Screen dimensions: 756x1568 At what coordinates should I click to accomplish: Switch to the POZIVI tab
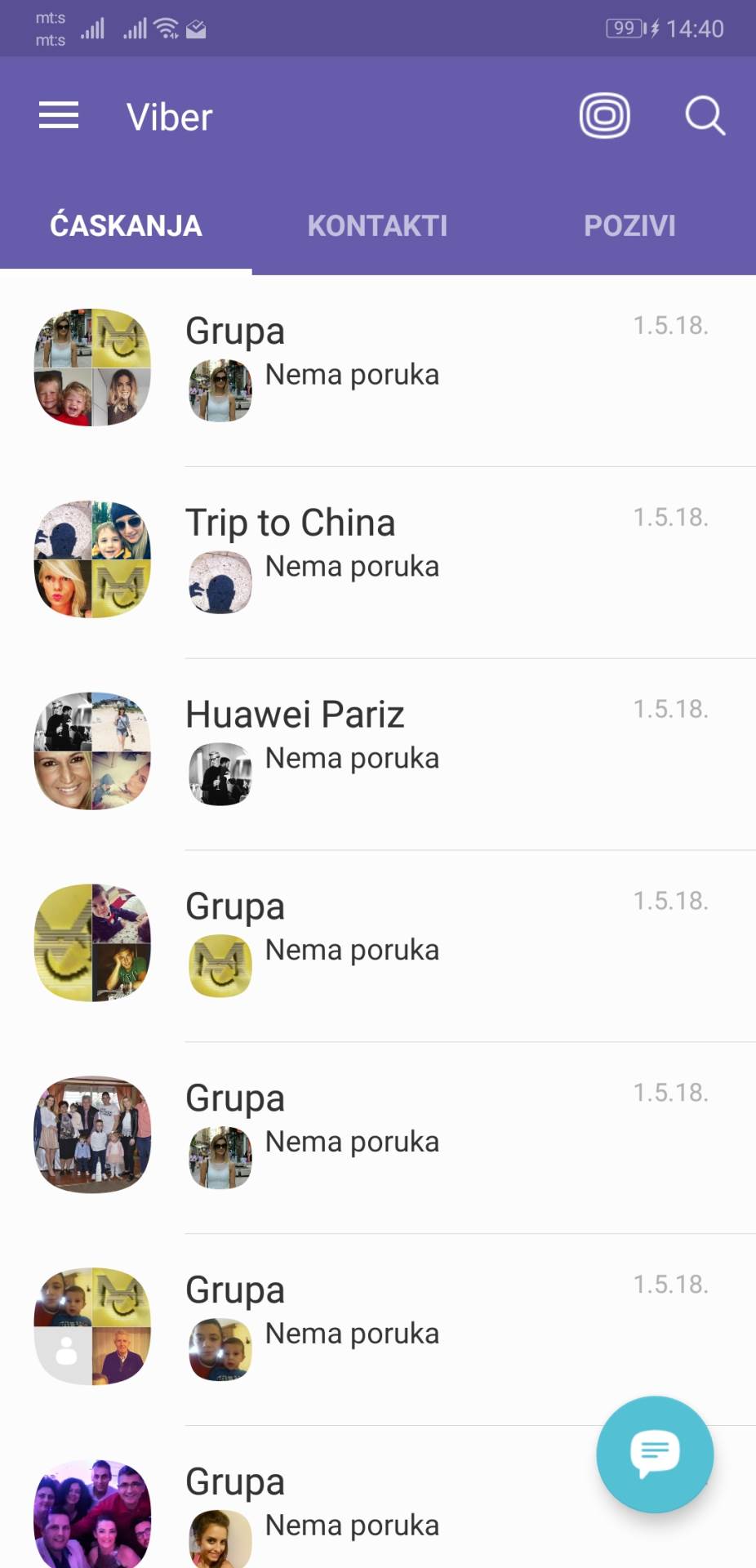(x=629, y=226)
